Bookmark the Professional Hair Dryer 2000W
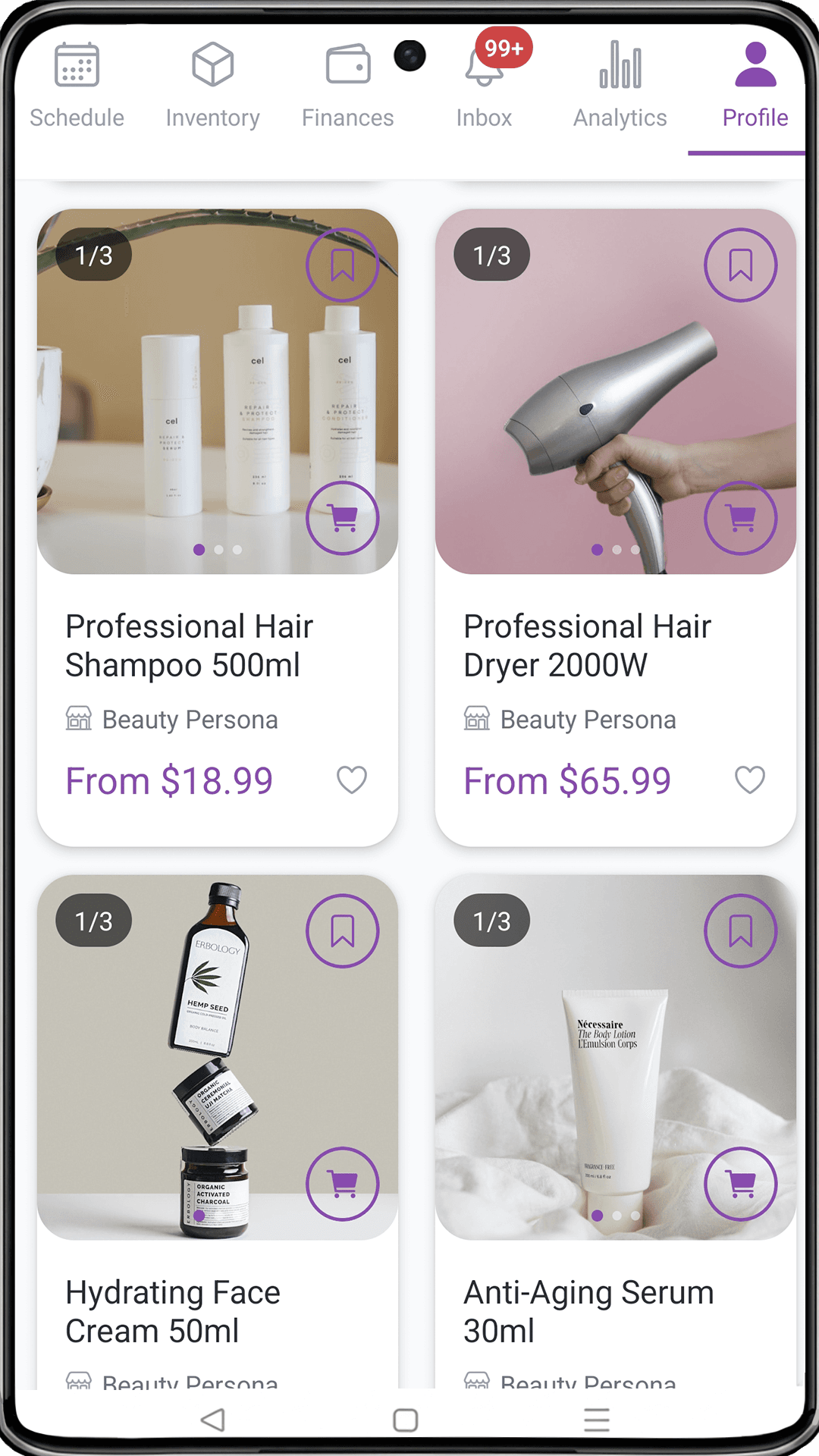Viewport: 819px width, 1456px height. coord(741,265)
